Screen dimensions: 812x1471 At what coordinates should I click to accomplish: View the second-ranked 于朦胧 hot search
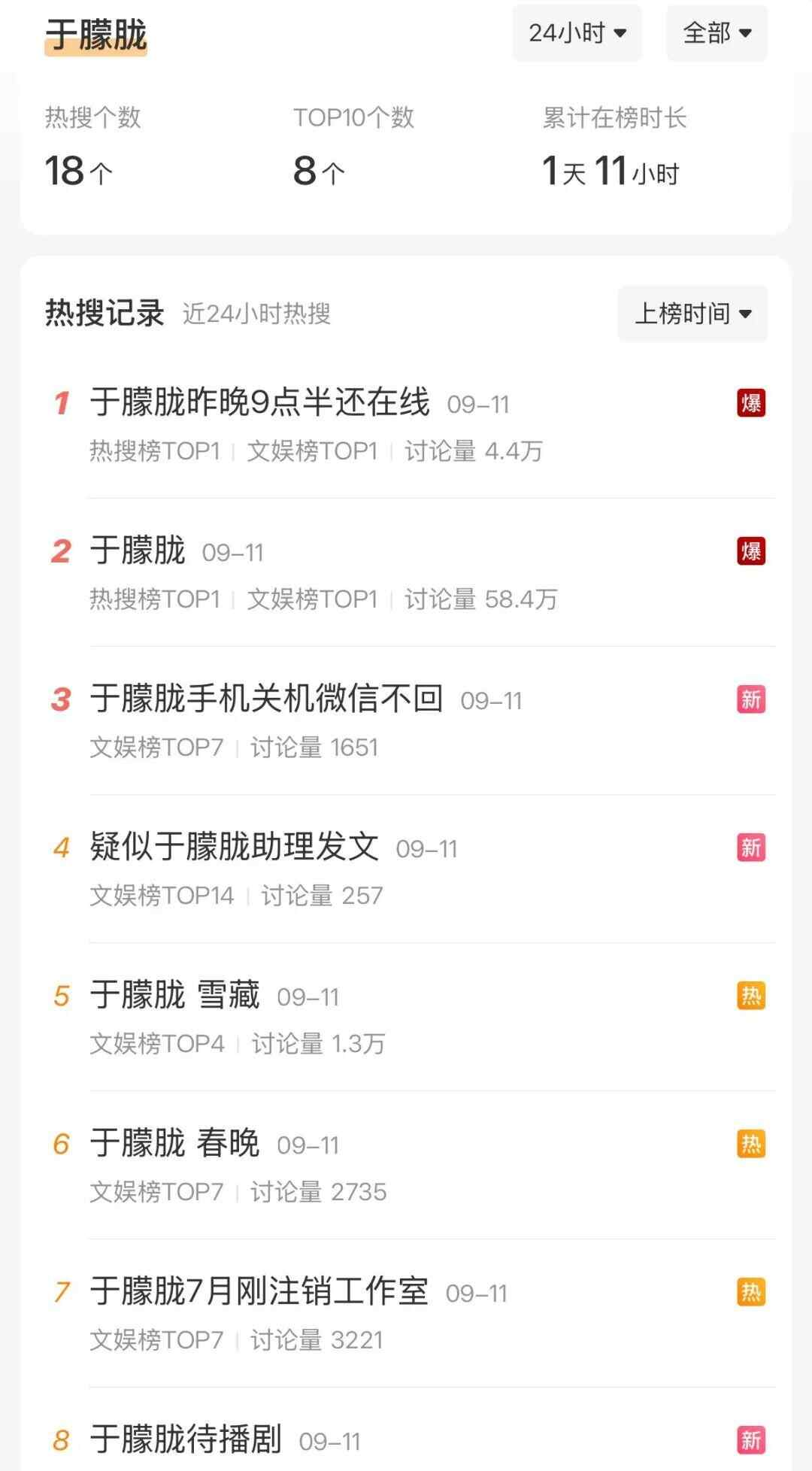(x=138, y=550)
